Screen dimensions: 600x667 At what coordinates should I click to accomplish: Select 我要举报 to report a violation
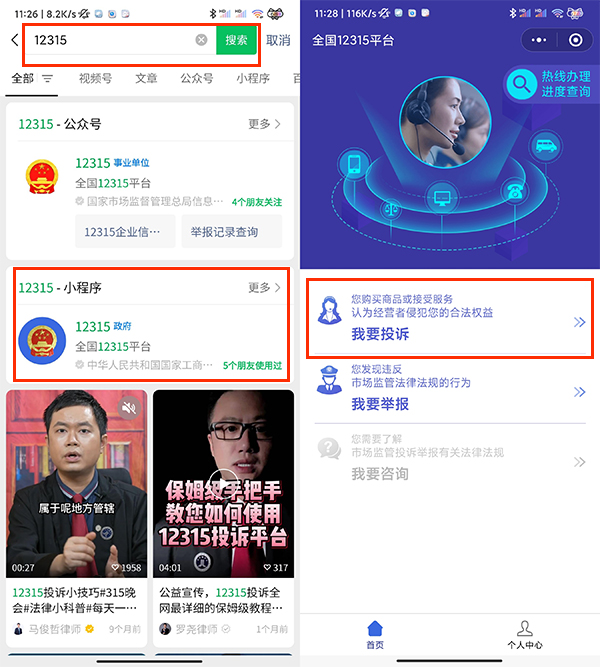(x=448, y=390)
